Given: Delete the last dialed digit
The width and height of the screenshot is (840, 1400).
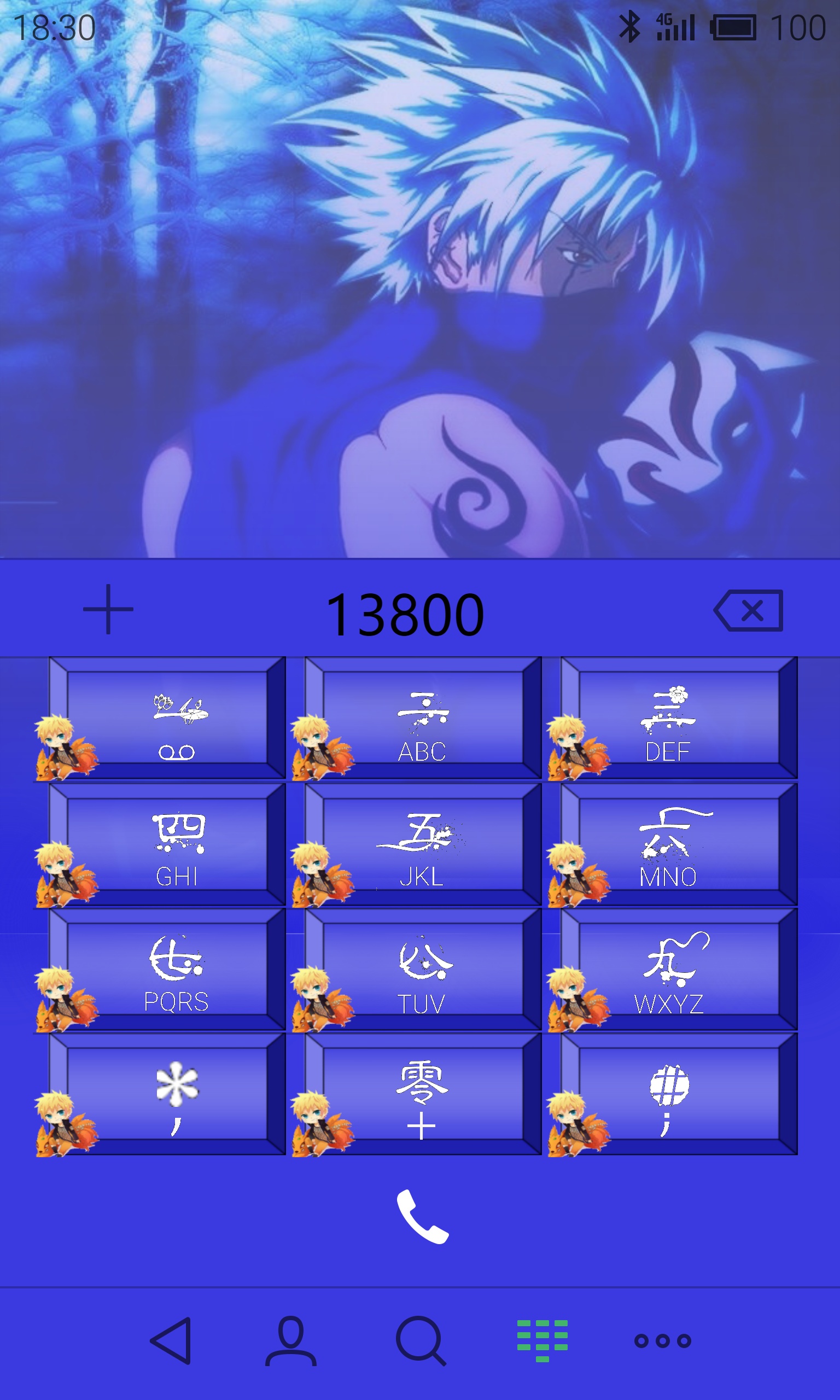Looking at the screenshot, I should [749, 611].
